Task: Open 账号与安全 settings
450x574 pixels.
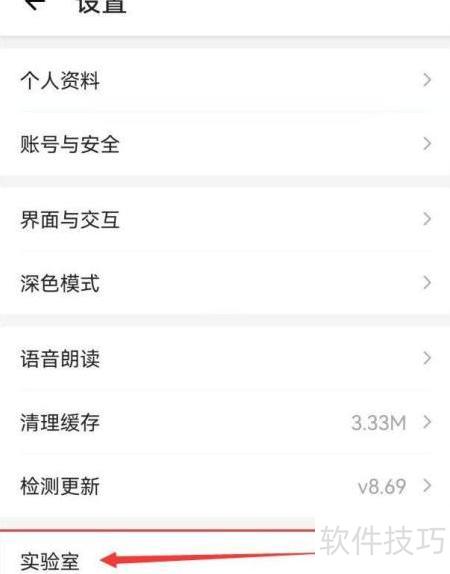Action: pos(225,144)
